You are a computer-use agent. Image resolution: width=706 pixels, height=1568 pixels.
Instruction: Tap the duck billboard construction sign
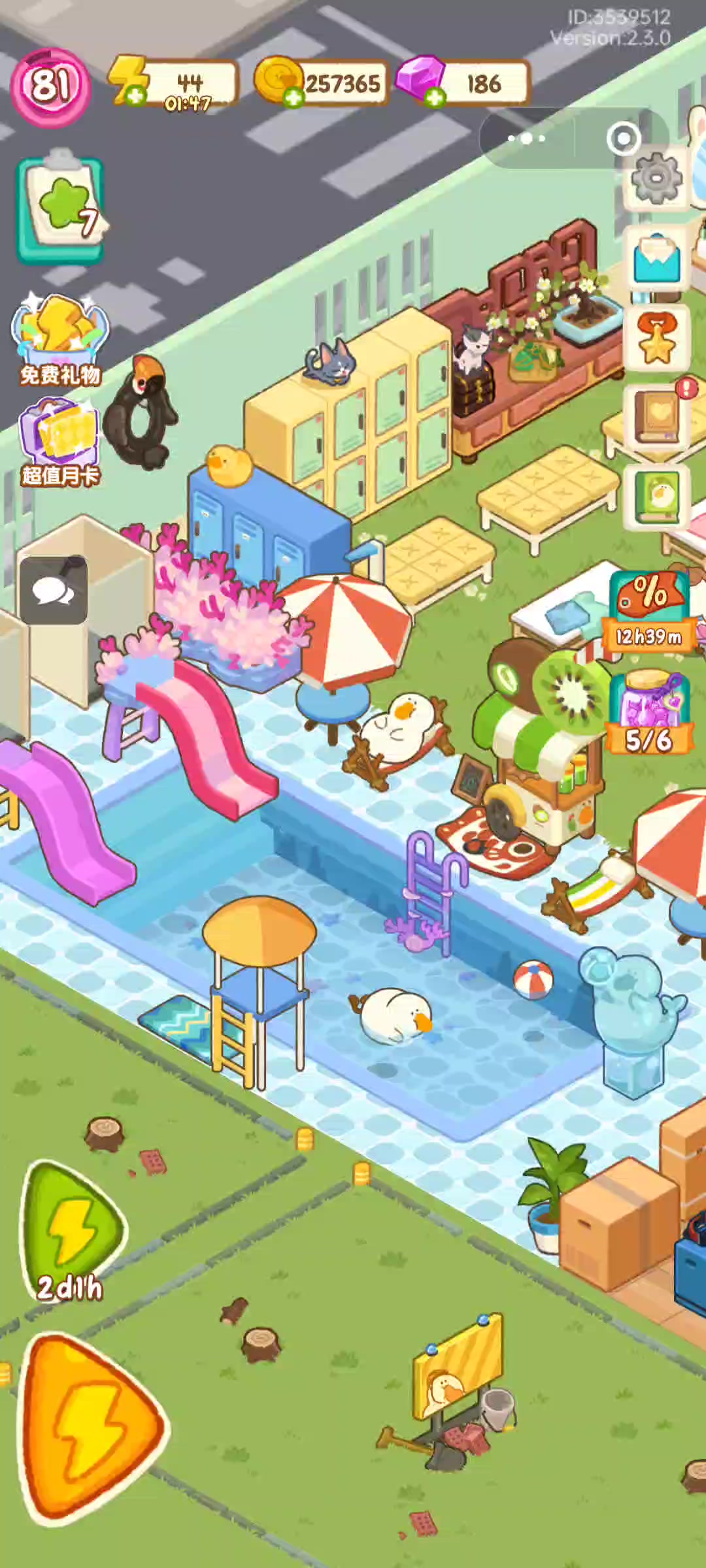tap(458, 1367)
